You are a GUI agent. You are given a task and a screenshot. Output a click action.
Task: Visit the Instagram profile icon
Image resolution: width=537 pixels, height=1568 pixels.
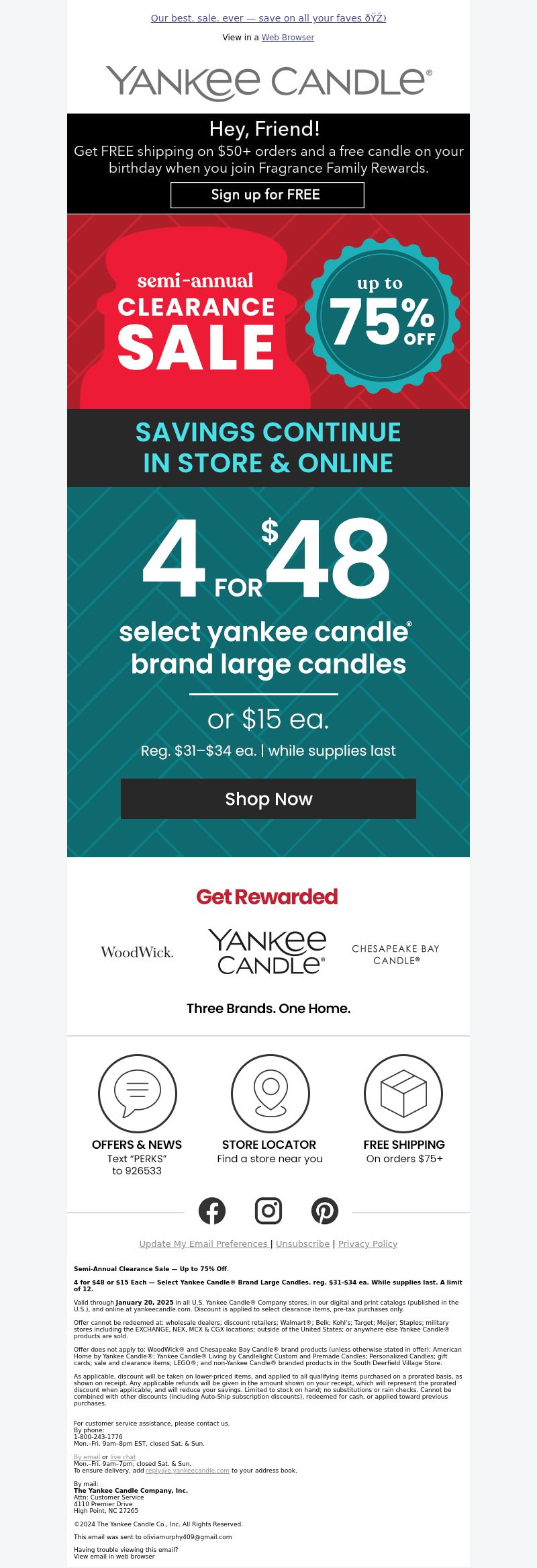click(x=268, y=1211)
